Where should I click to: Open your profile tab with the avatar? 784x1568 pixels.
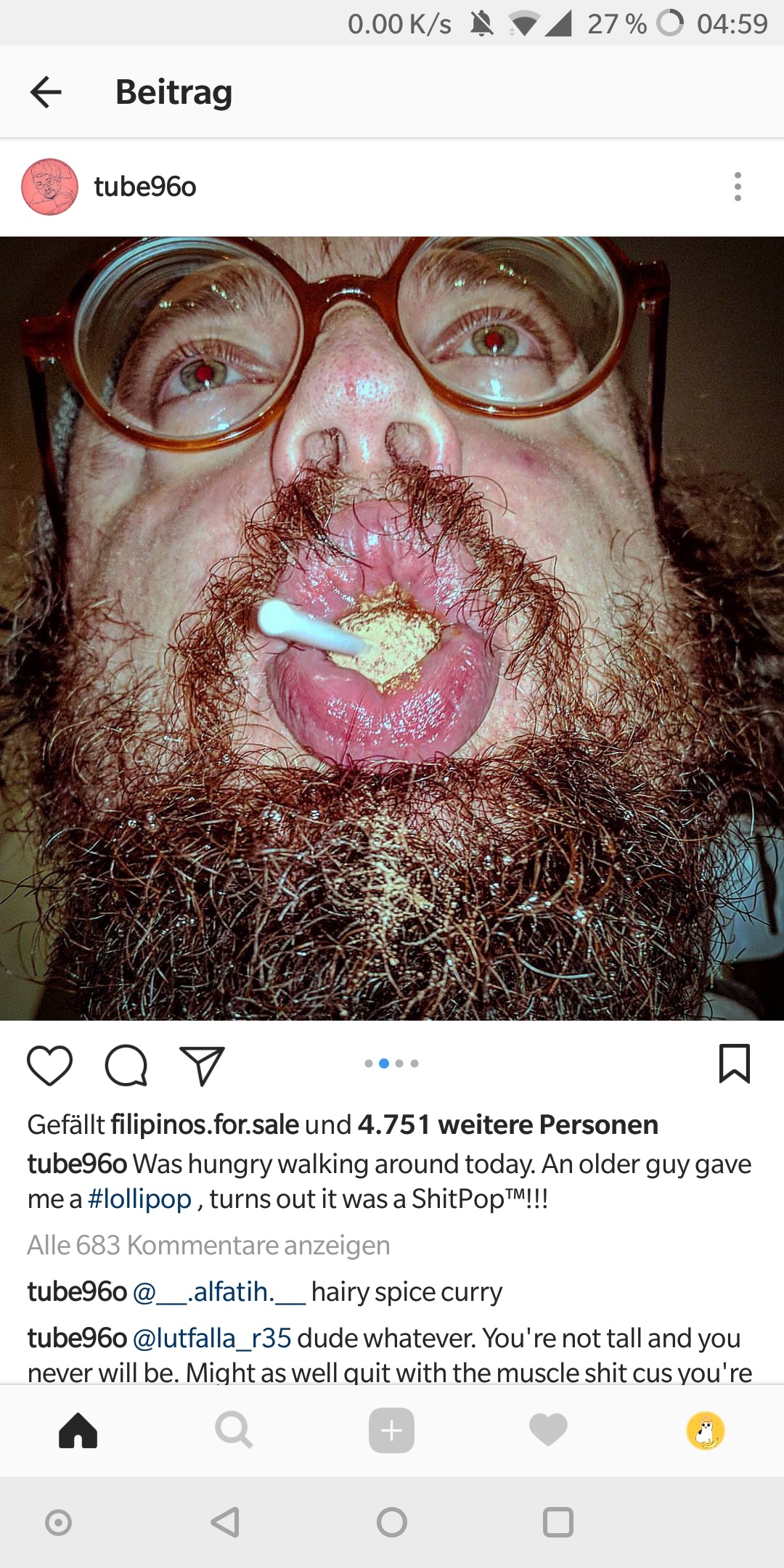tap(706, 1431)
